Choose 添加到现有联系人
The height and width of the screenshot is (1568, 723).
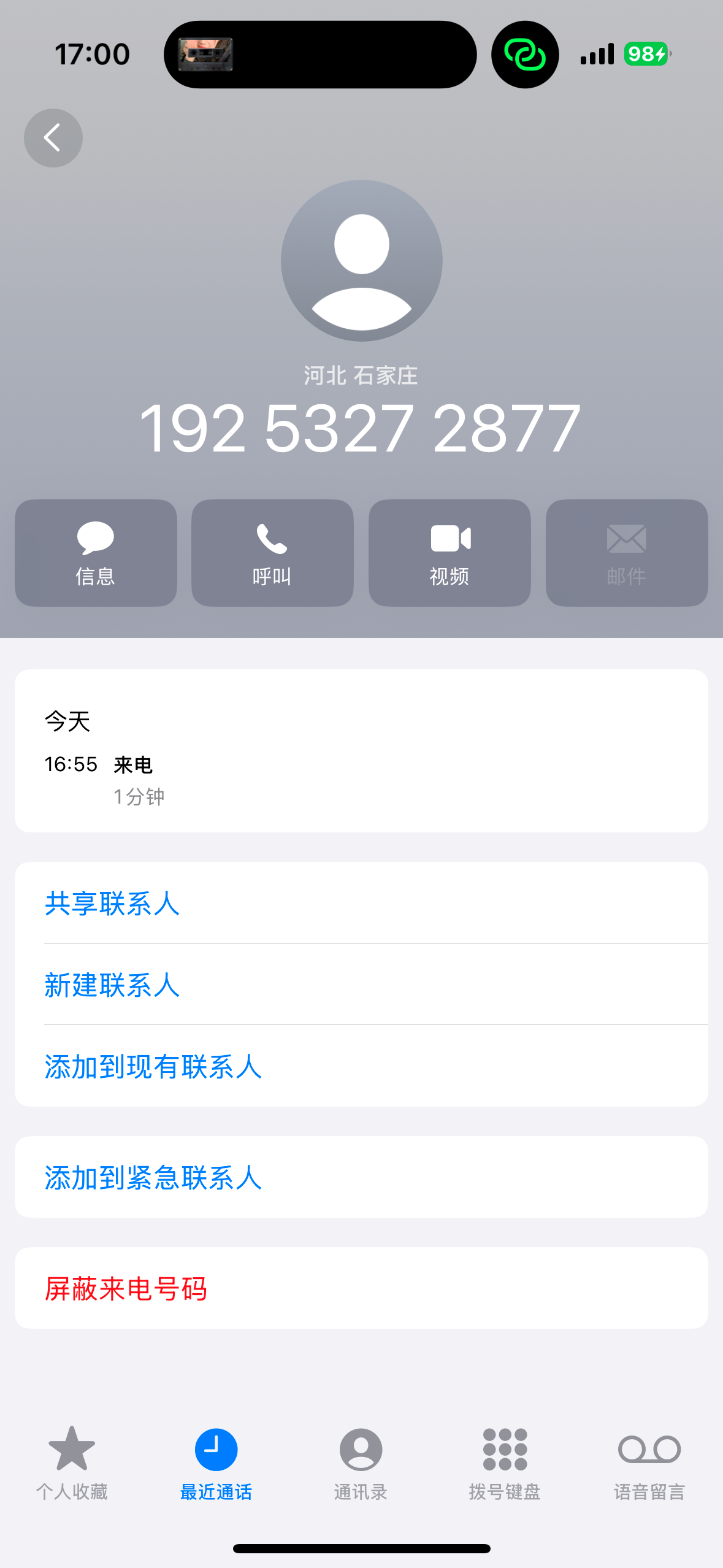153,1066
